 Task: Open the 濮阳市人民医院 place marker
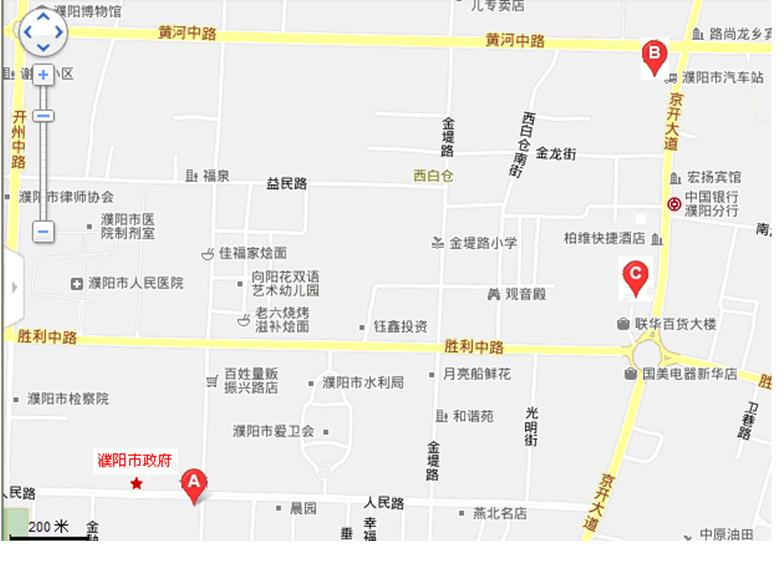pos(77,284)
